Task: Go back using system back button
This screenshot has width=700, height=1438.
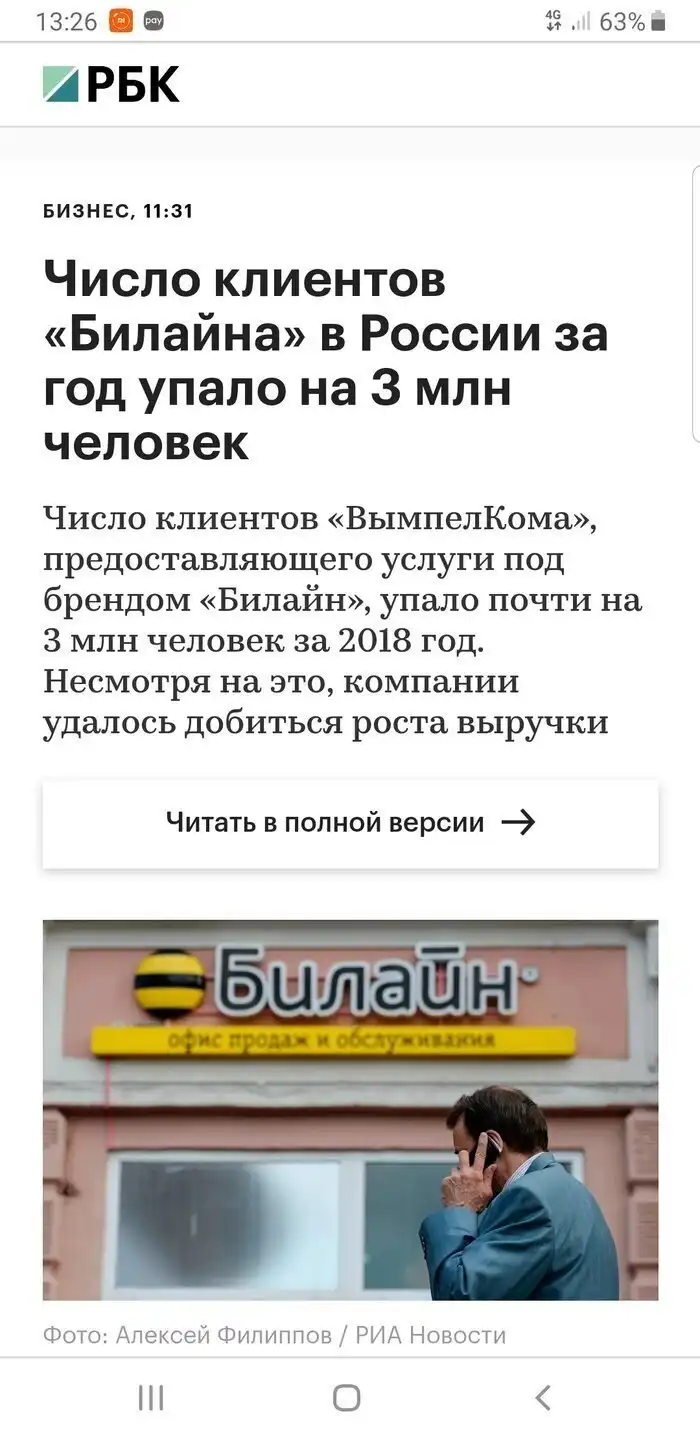Action: point(543,1397)
